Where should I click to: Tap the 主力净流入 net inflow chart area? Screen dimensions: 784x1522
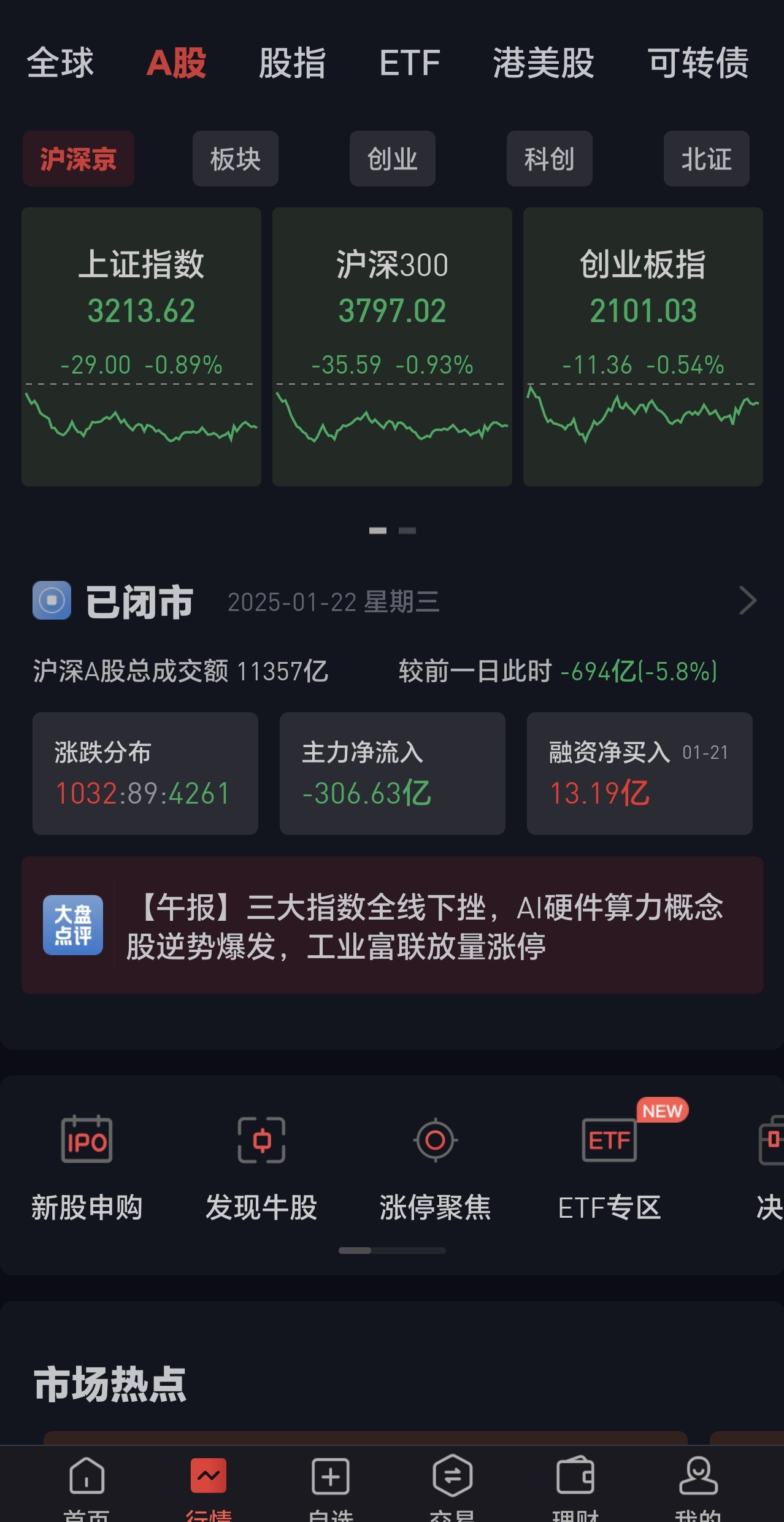(x=392, y=774)
